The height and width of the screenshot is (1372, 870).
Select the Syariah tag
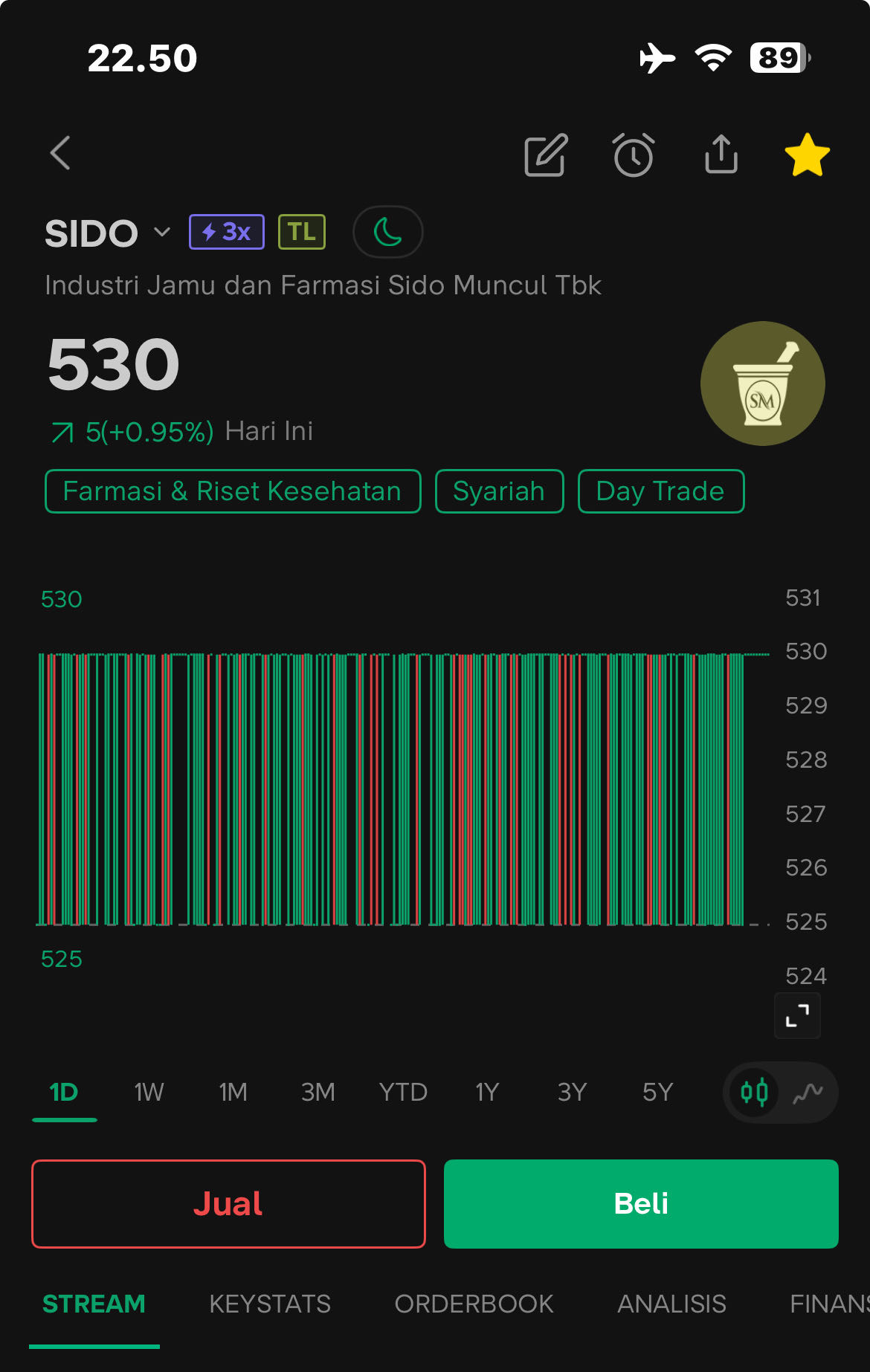(499, 491)
